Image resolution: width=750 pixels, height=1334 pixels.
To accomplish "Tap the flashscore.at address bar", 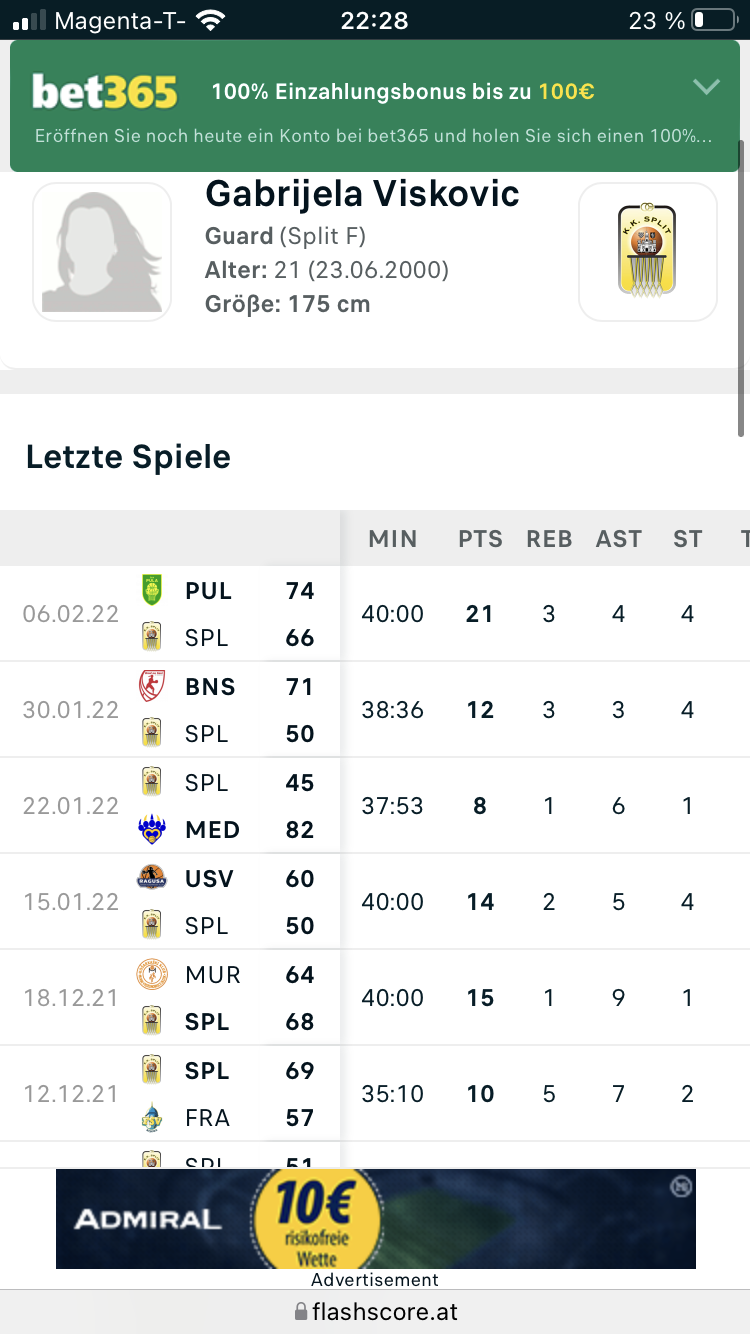I will coord(375,1311).
